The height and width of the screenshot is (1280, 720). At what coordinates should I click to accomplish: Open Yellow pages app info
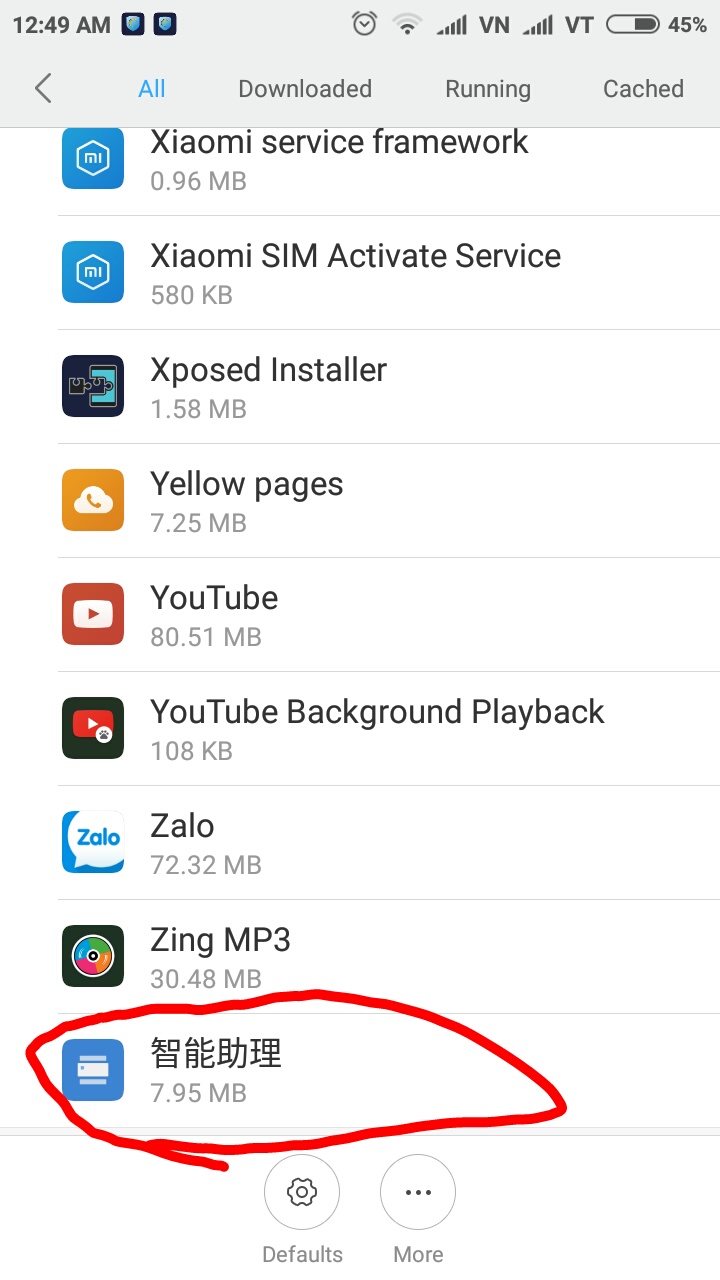pos(360,501)
